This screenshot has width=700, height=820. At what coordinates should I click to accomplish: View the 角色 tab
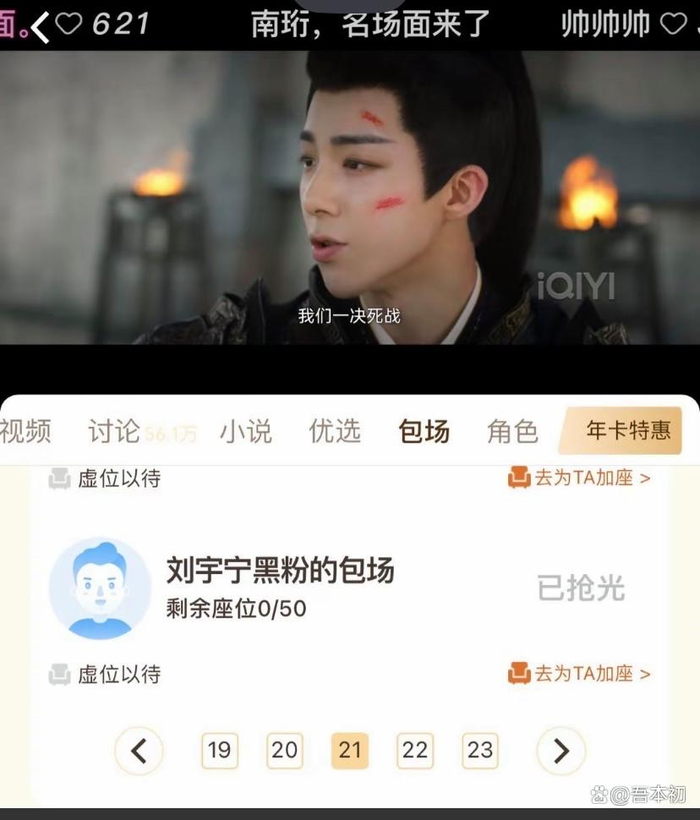(x=513, y=431)
